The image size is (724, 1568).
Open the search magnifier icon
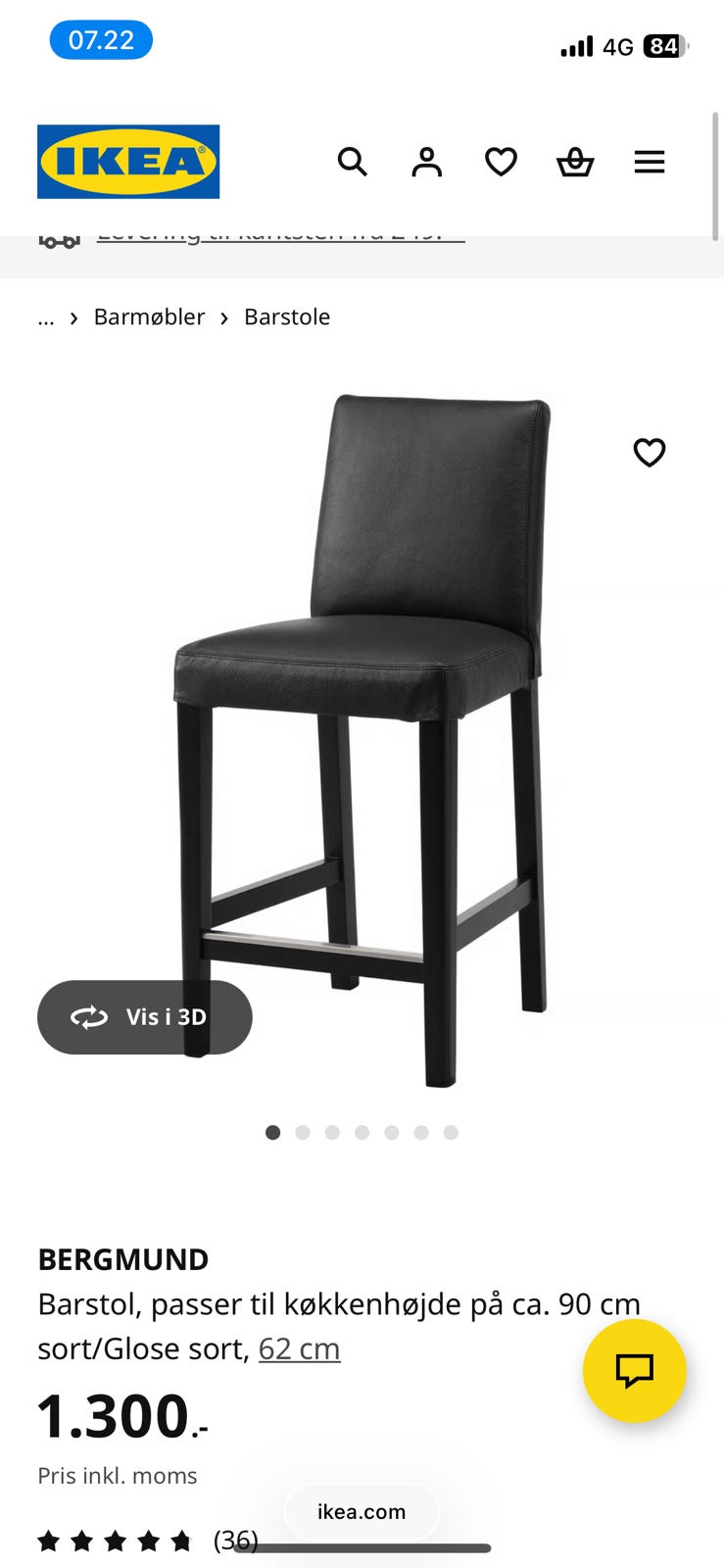click(x=352, y=162)
